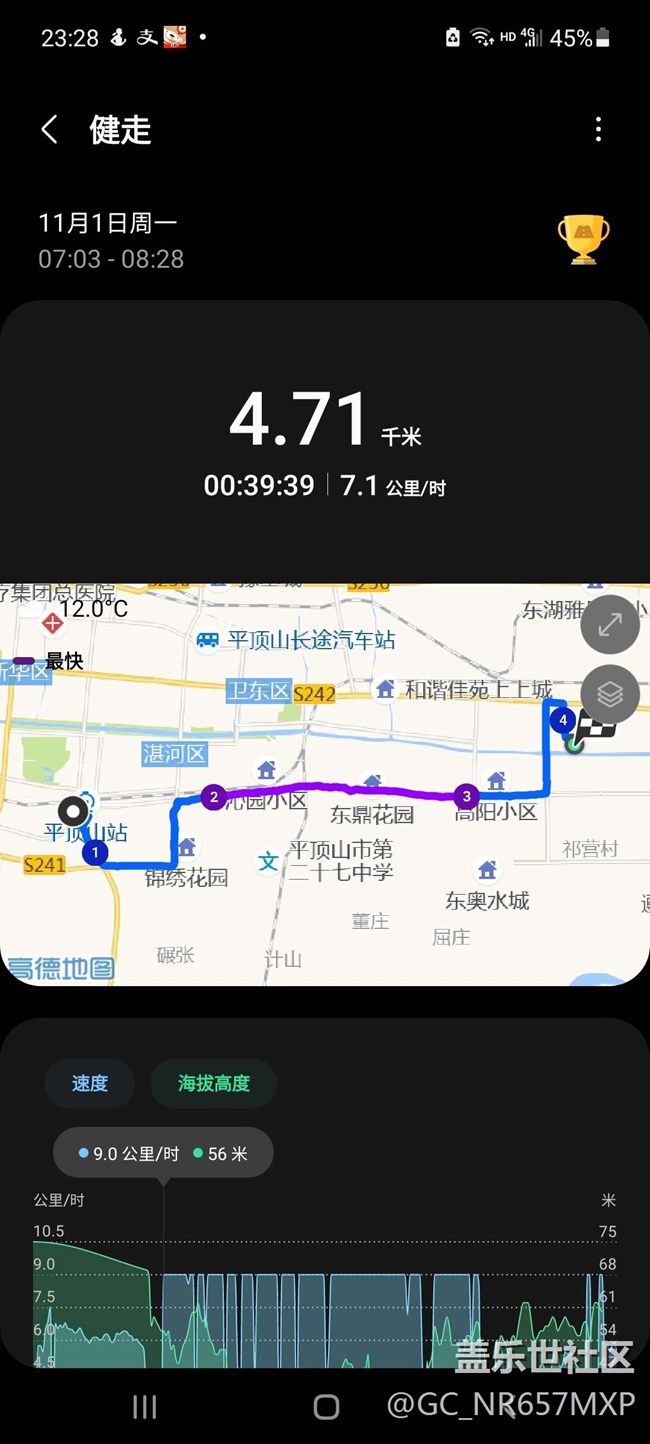The height and width of the screenshot is (1444, 650).
Task: Open the trophy achievement icon
Action: (583, 240)
